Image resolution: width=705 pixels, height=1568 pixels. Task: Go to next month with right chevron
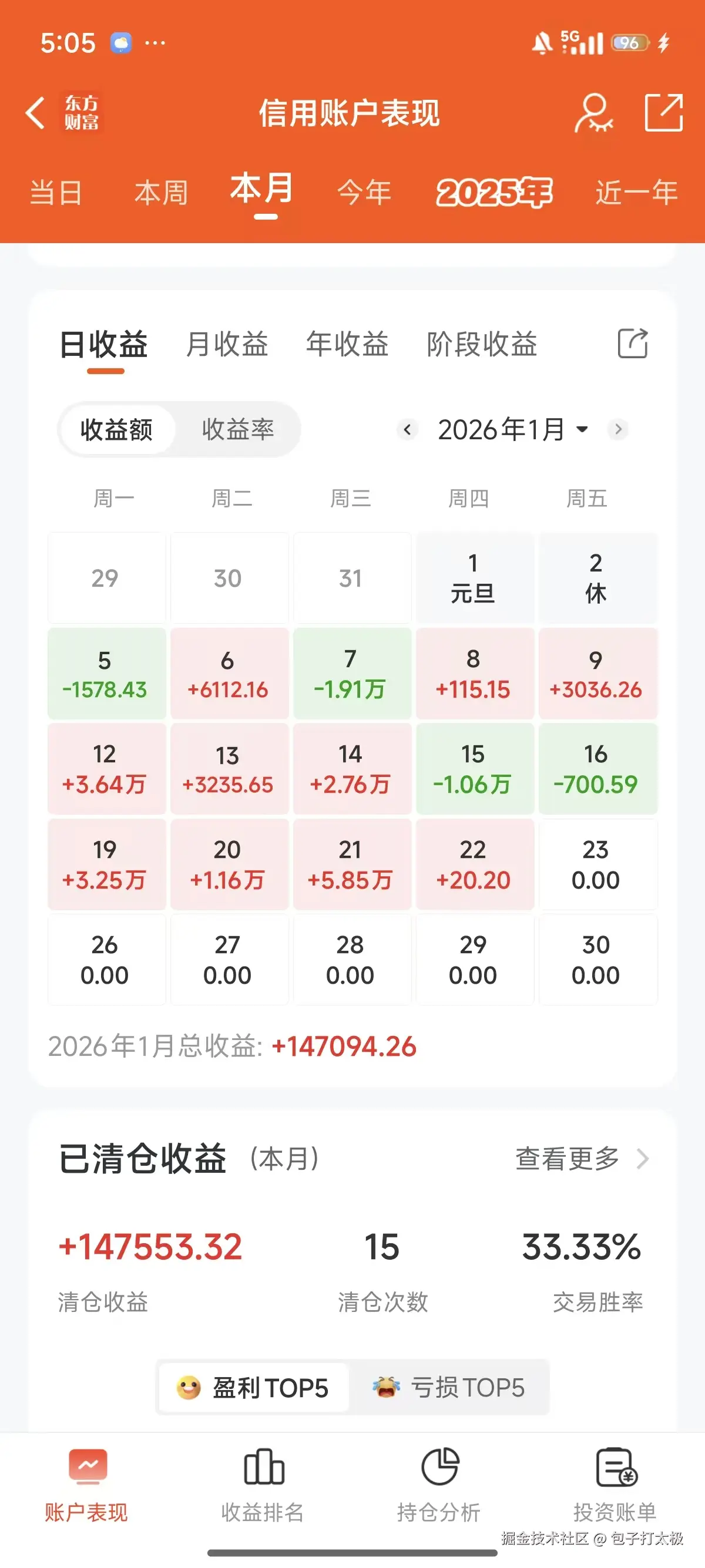click(619, 429)
